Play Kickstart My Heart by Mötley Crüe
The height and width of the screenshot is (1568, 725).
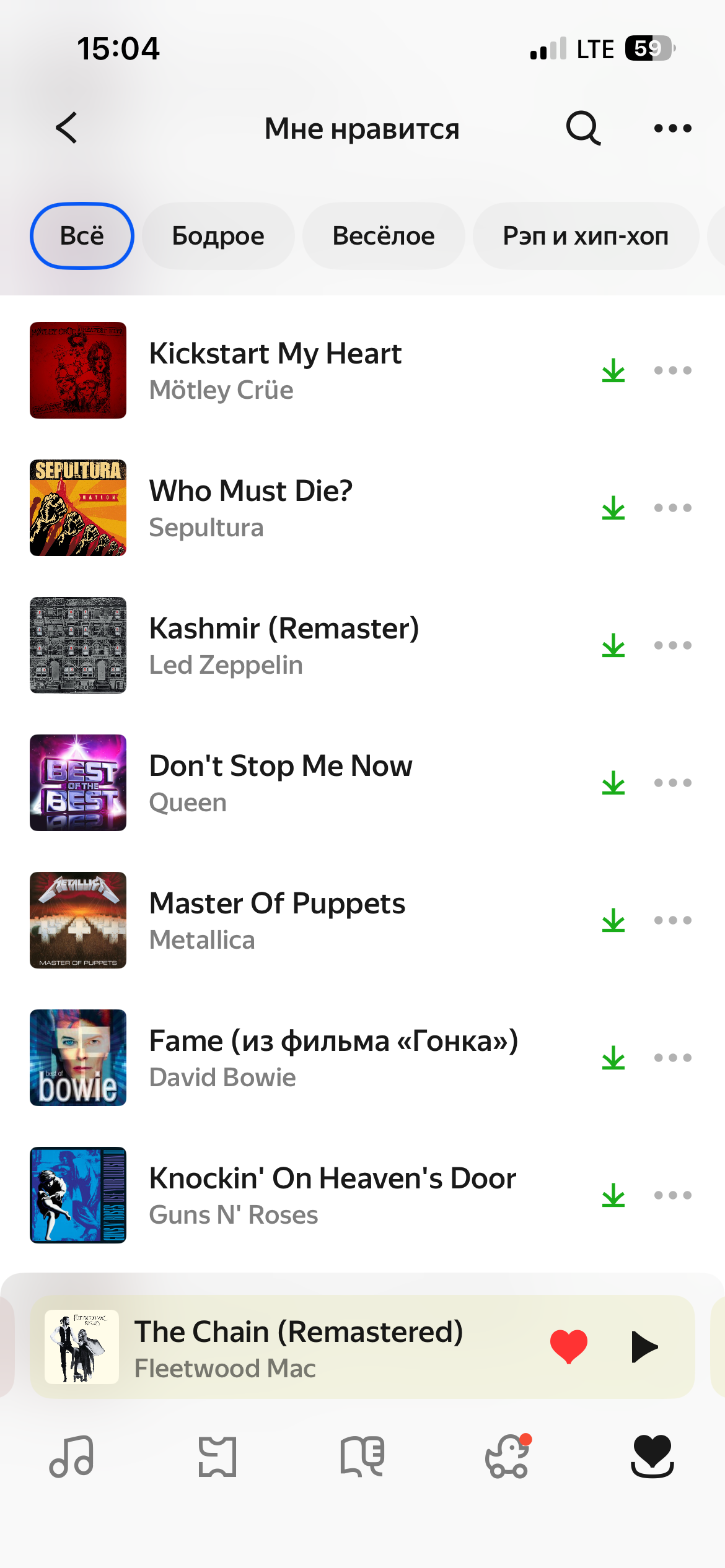coord(276,370)
